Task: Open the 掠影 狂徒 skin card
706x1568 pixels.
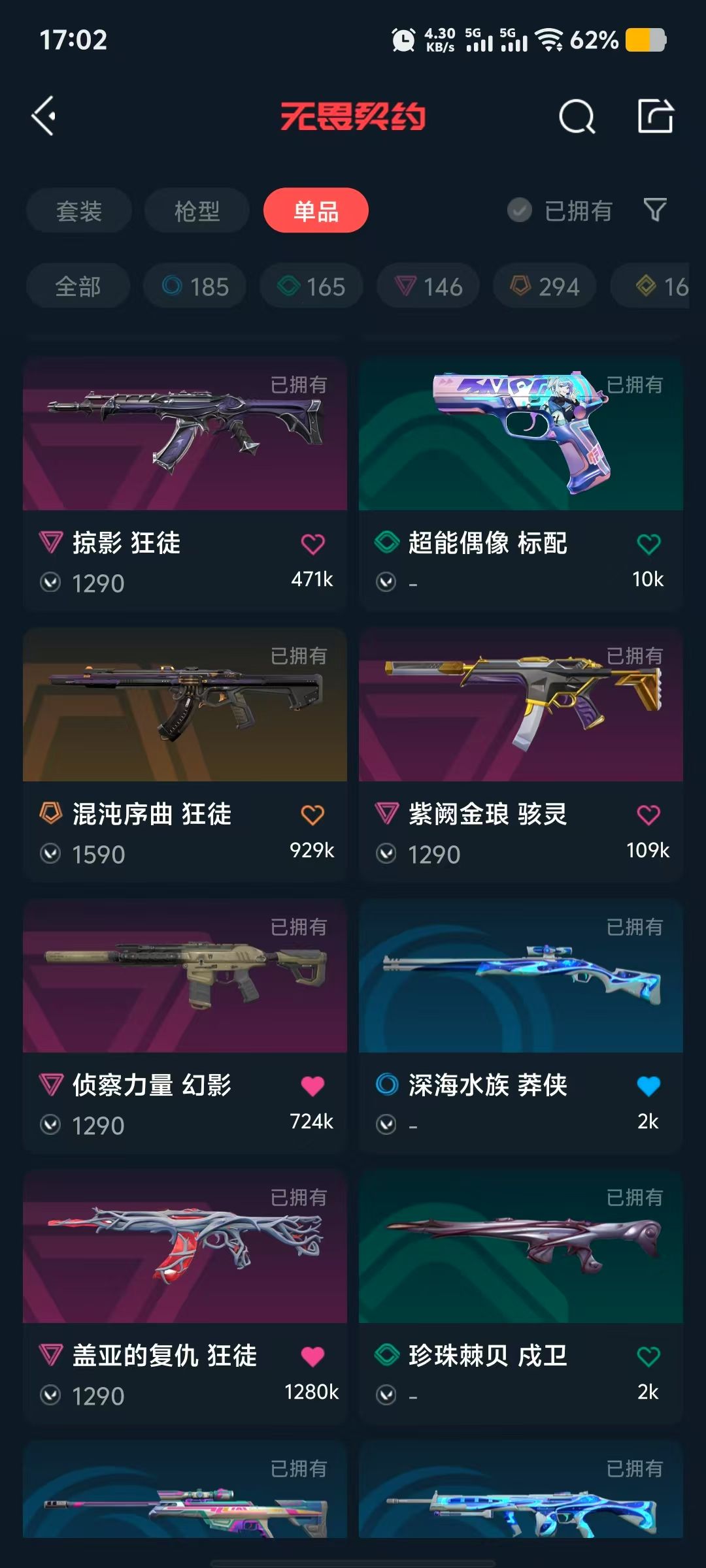Action: [x=185, y=483]
